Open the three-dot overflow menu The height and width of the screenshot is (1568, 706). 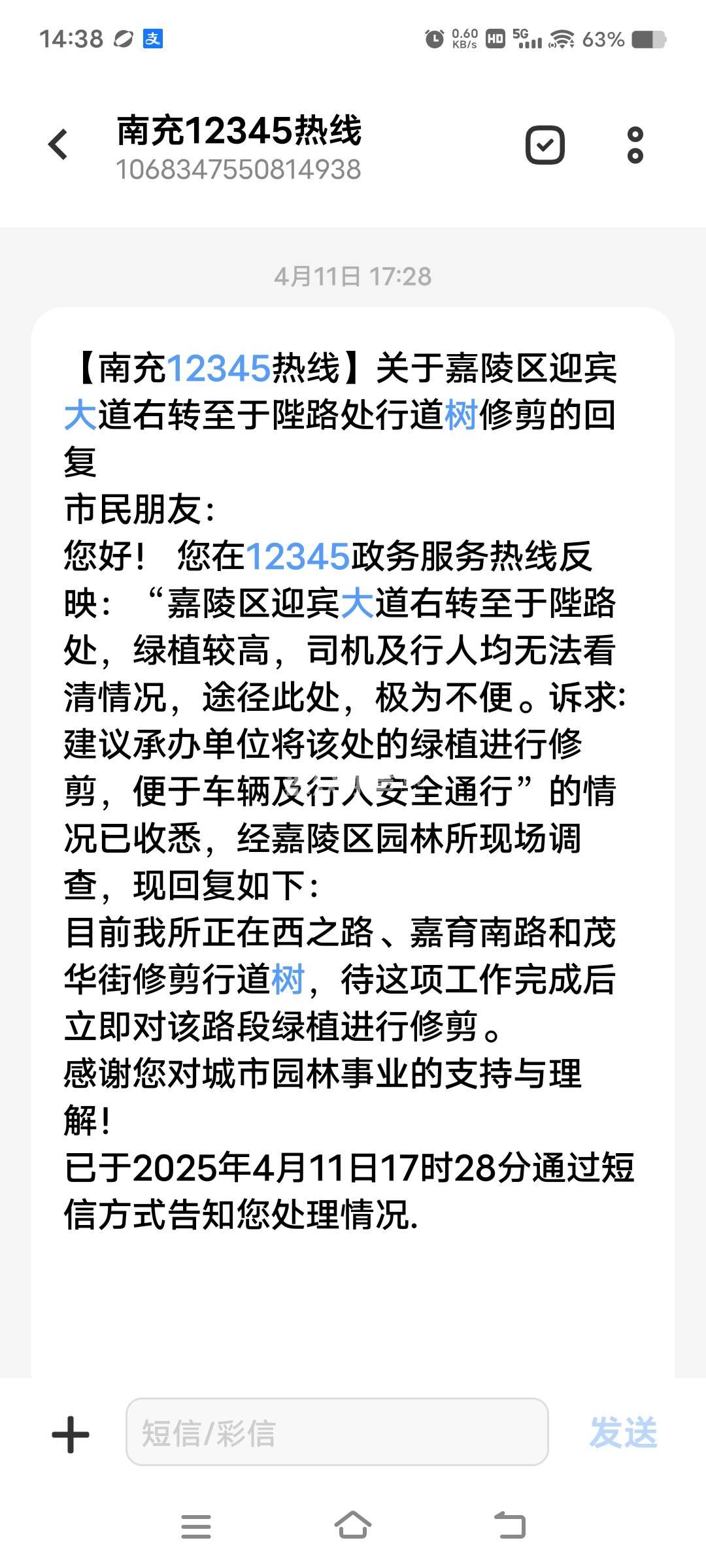[635, 144]
